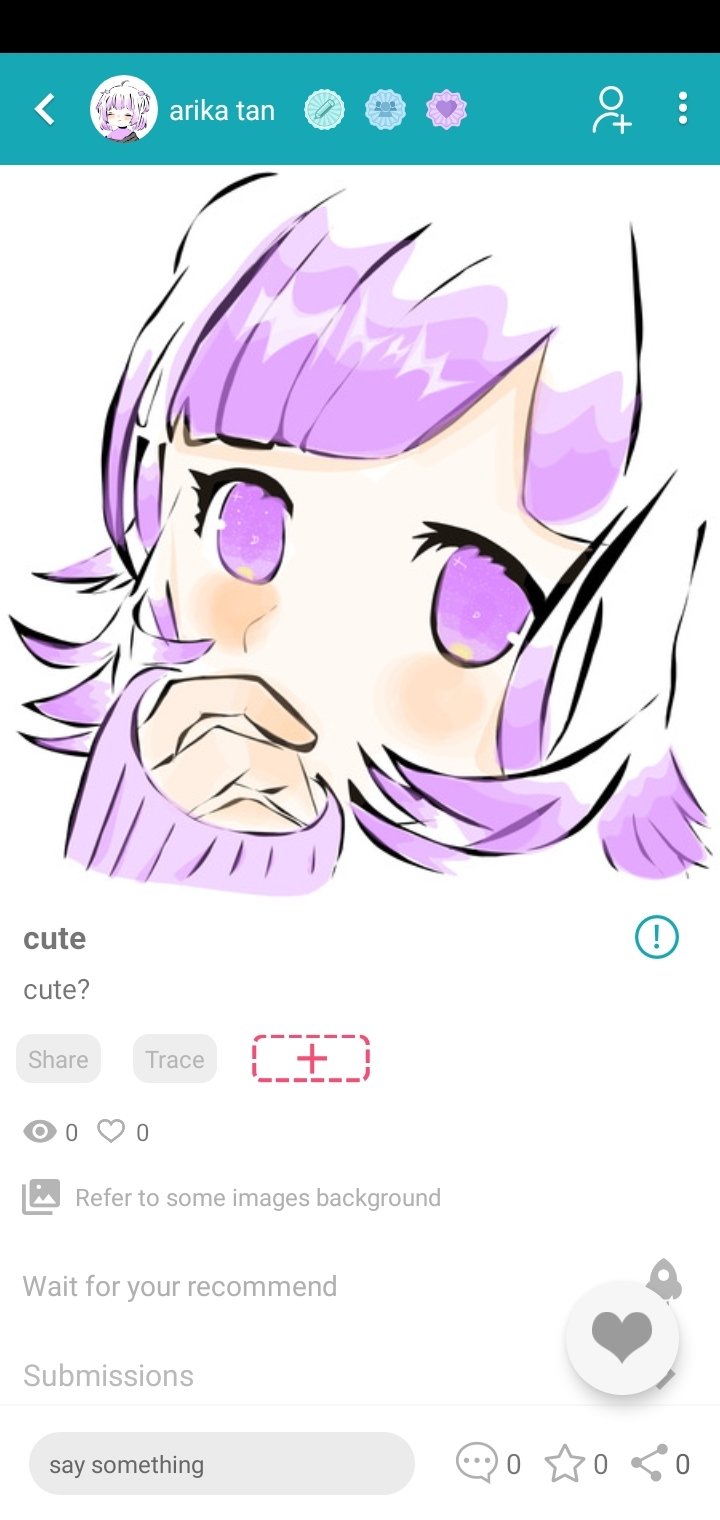Add a new tag with the dashed plus
The width and height of the screenshot is (720, 1520).
[311, 1059]
